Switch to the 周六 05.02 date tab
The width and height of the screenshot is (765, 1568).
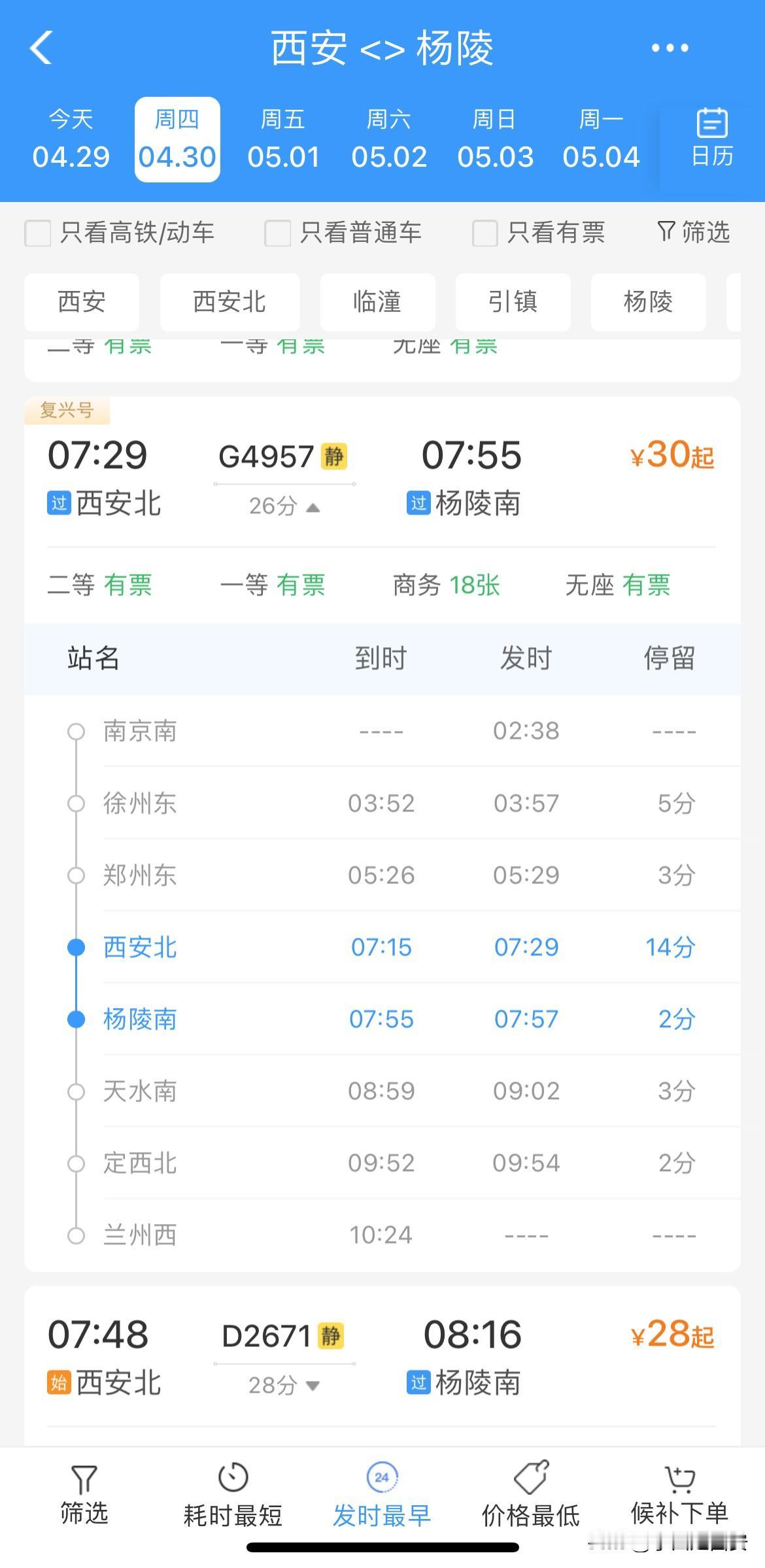[x=390, y=138]
